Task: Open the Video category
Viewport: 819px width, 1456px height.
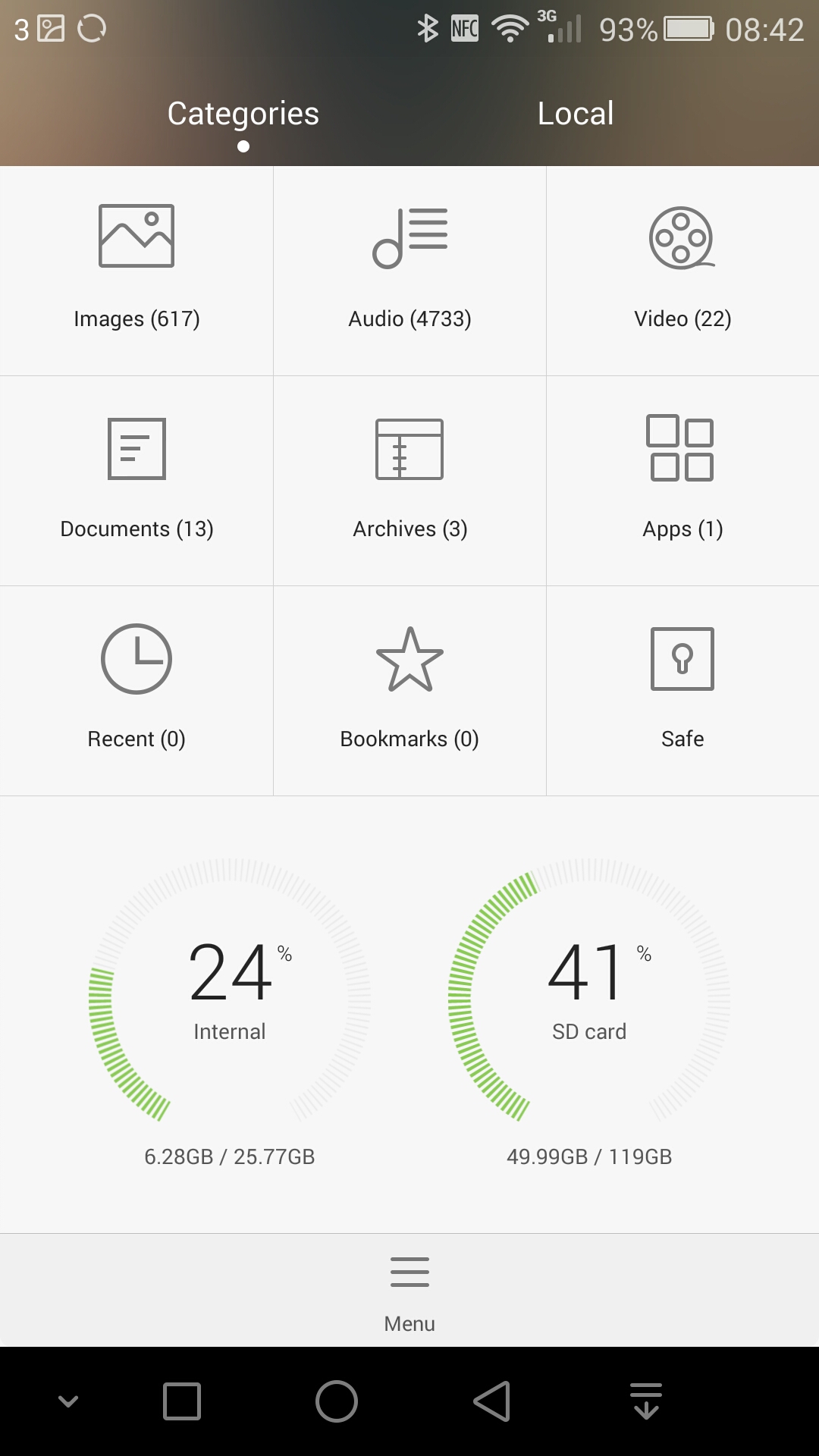Action: (x=682, y=270)
